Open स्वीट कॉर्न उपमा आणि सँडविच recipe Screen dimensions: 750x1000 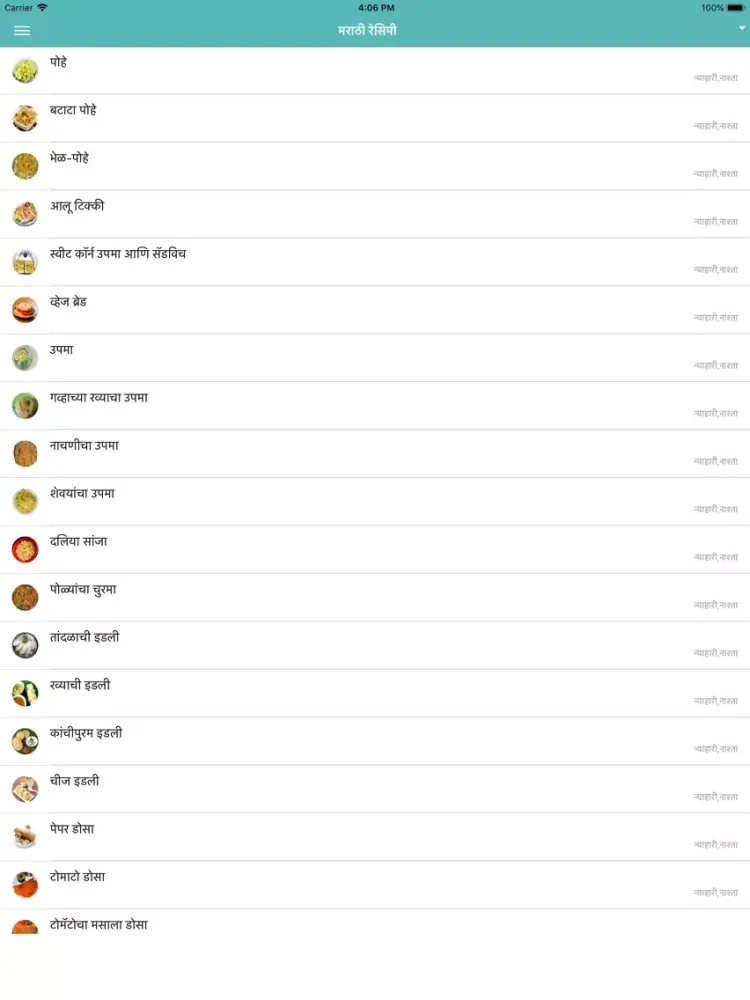click(x=118, y=255)
